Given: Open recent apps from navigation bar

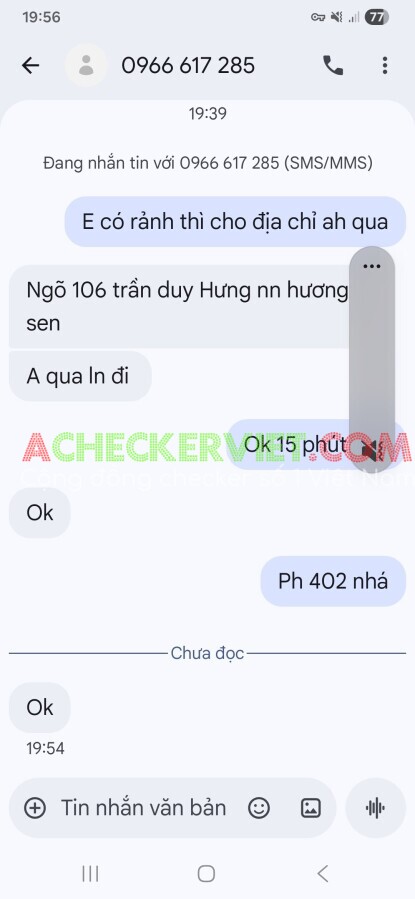Looking at the screenshot, I should 90,874.
